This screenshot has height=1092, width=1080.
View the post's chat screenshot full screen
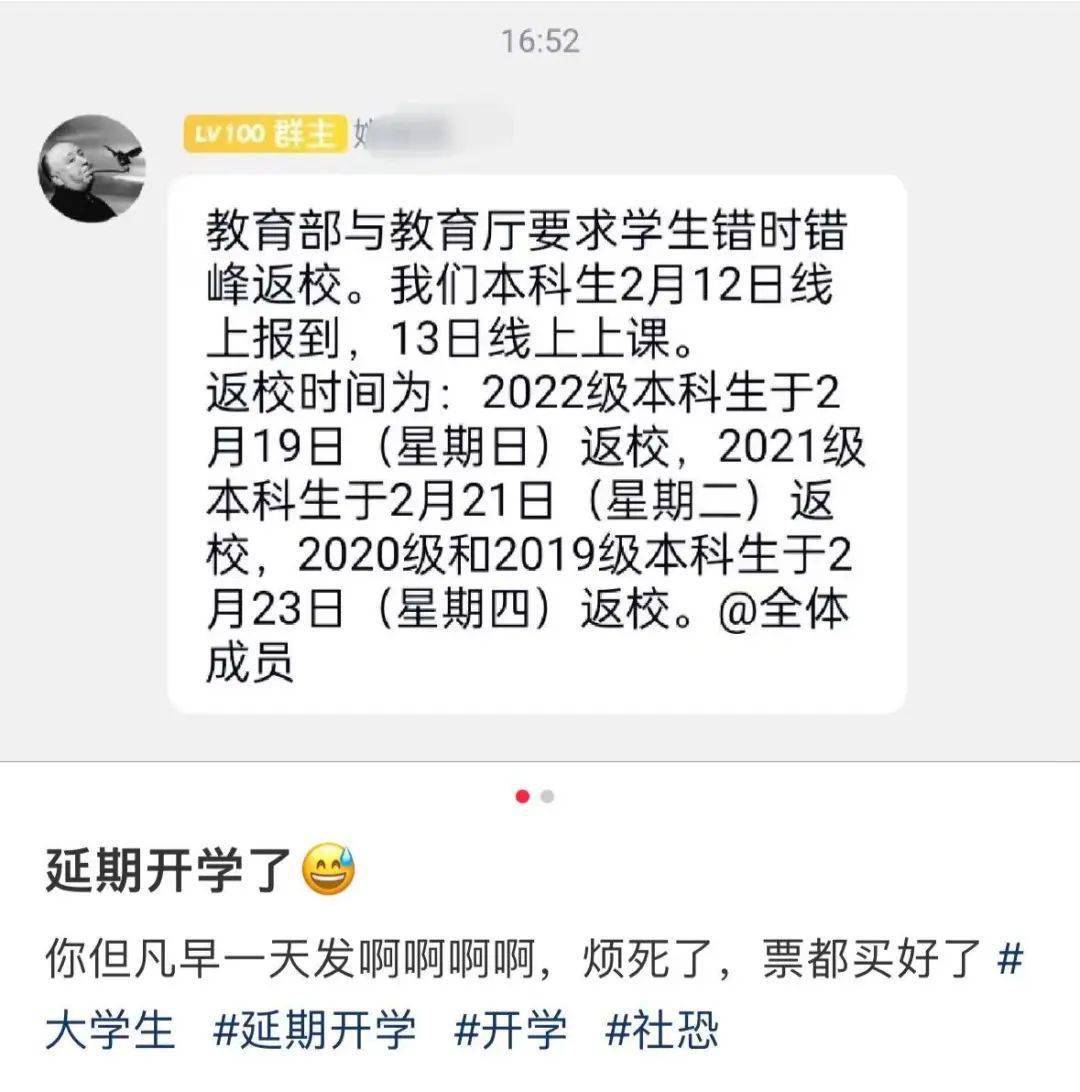point(540,380)
